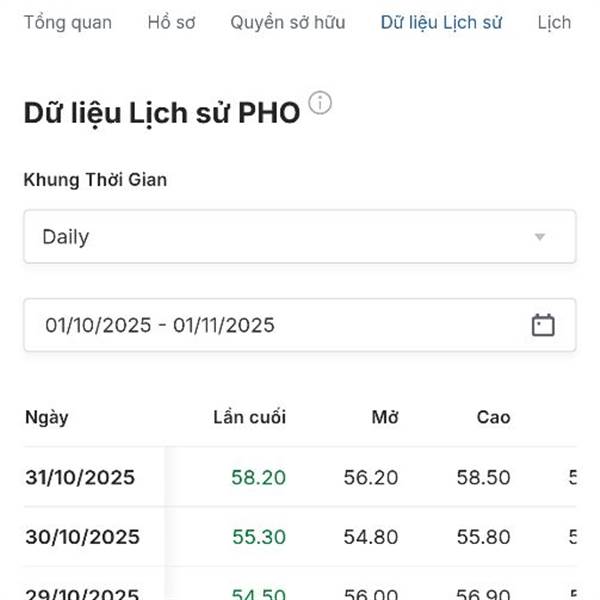Tap the info icon beside Dữ liệu Lịch sử PHO
The height and width of the screenshot is (600, 600).
(320, 103)
